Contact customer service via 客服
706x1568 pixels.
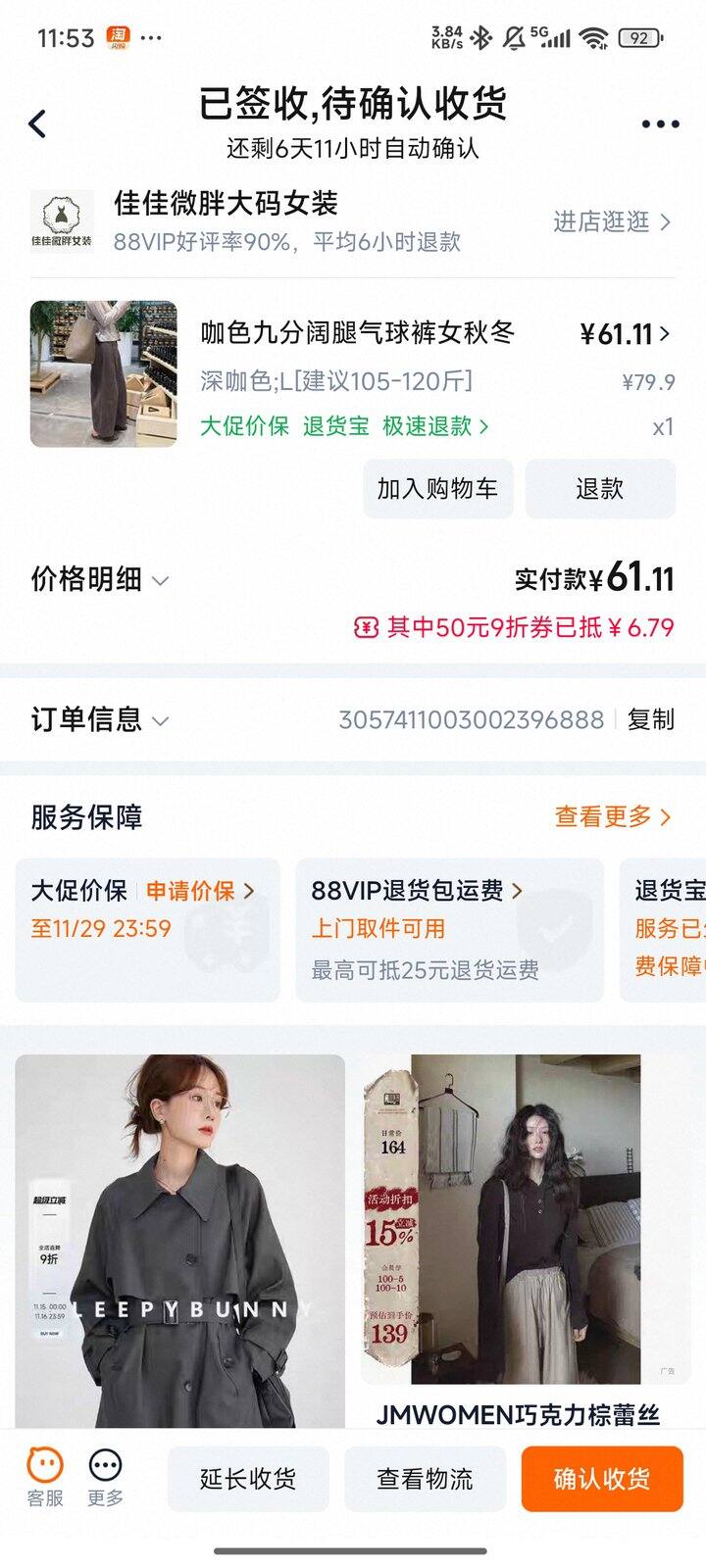point(45,1478)
